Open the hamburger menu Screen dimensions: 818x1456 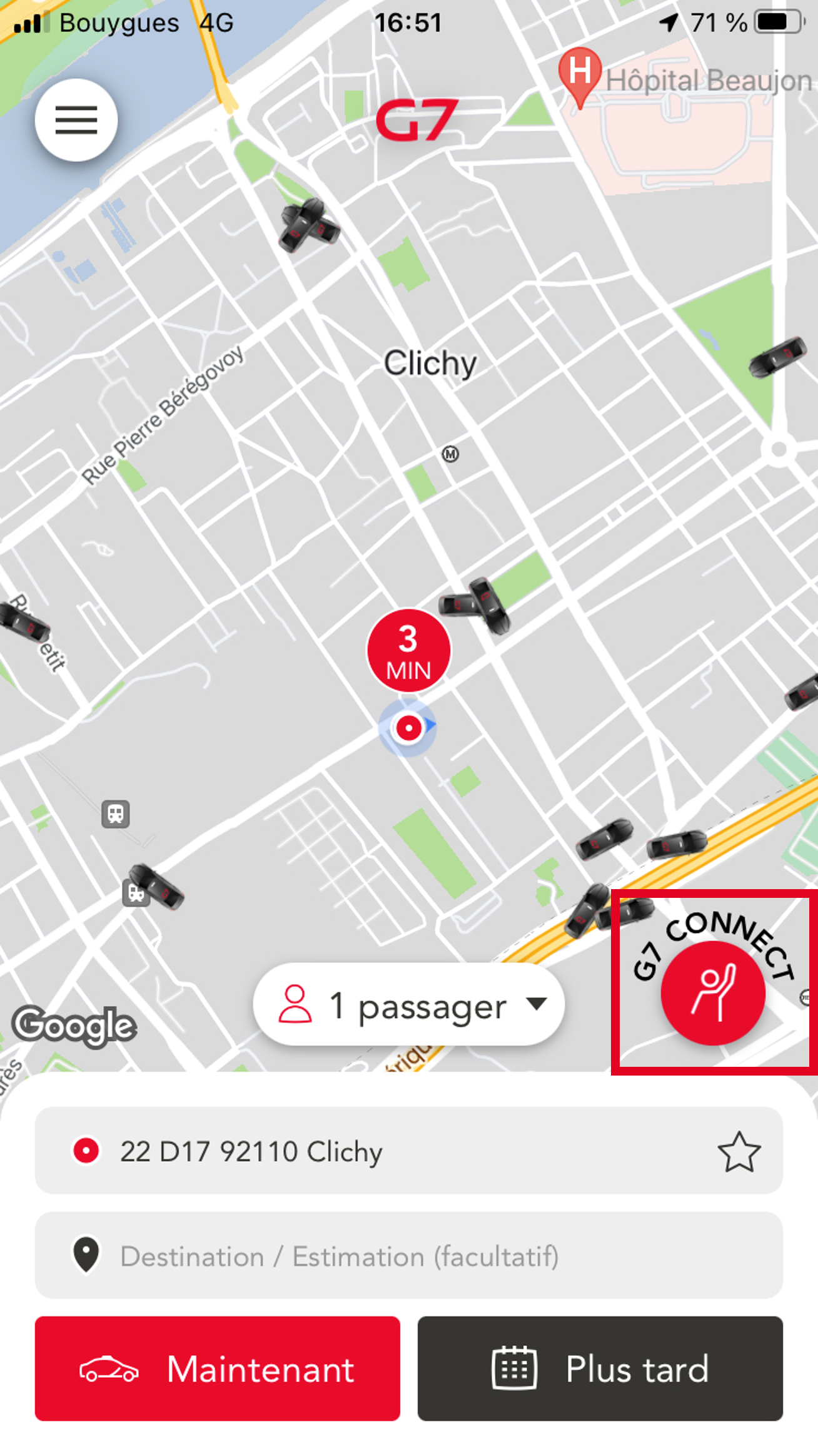[76, 120]
